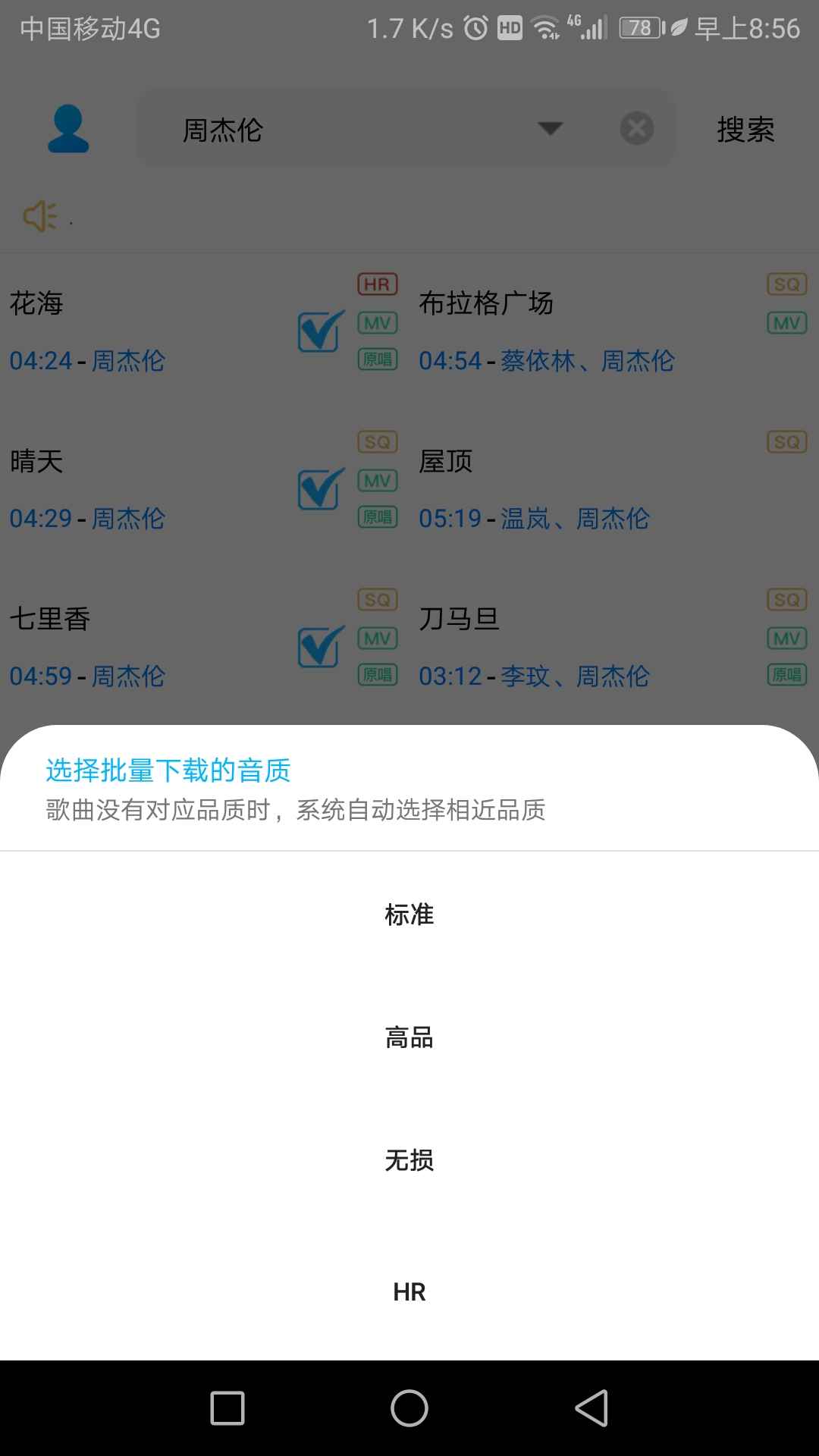This screenshot has width=819, height=1456.
Task: Toggle the checkbox next to 晴天
Action: pyautogui.click(x=318, y=489)
